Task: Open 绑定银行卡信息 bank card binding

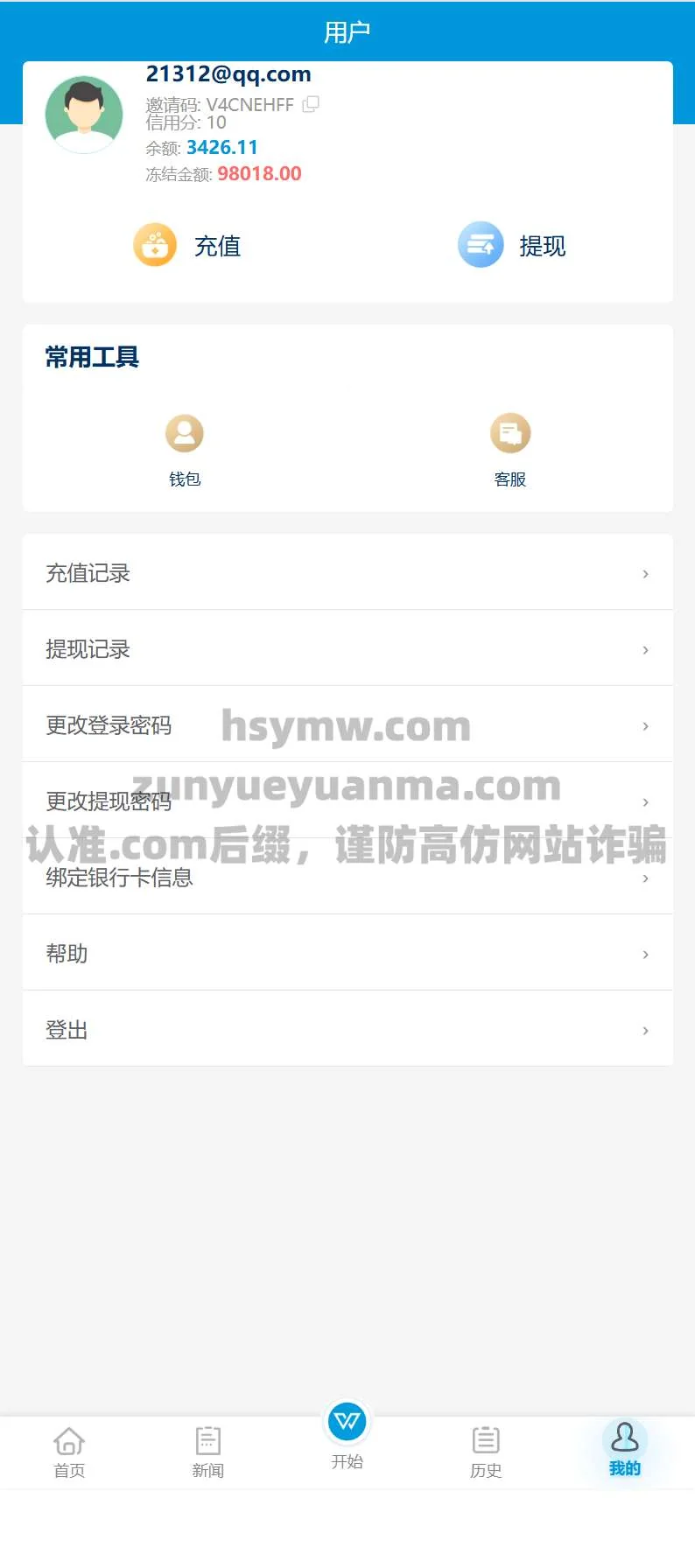Action: (347, 878)
